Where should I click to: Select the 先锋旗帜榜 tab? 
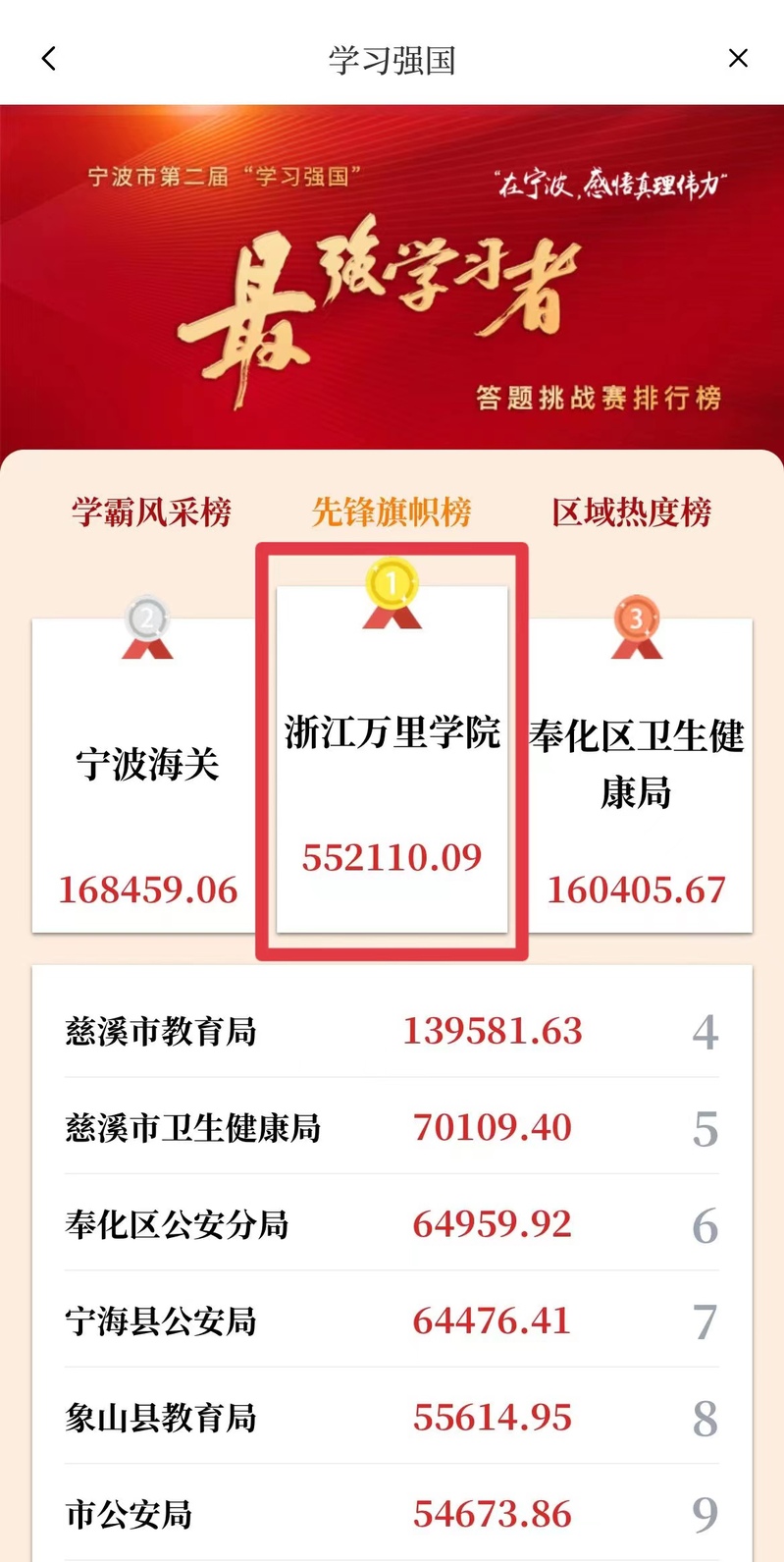[x=392, y=512]
